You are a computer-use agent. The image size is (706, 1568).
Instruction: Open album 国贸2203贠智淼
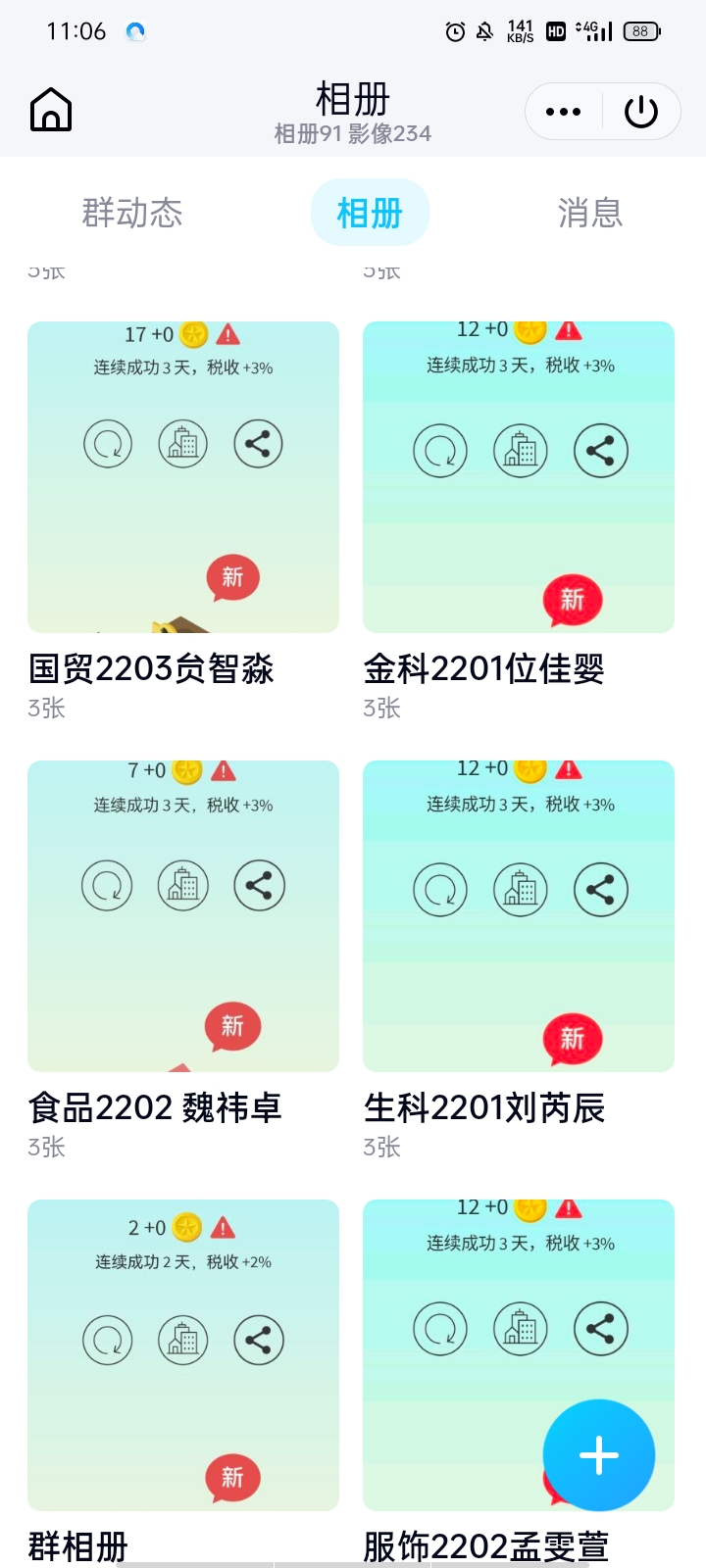(x=183, y=477)
